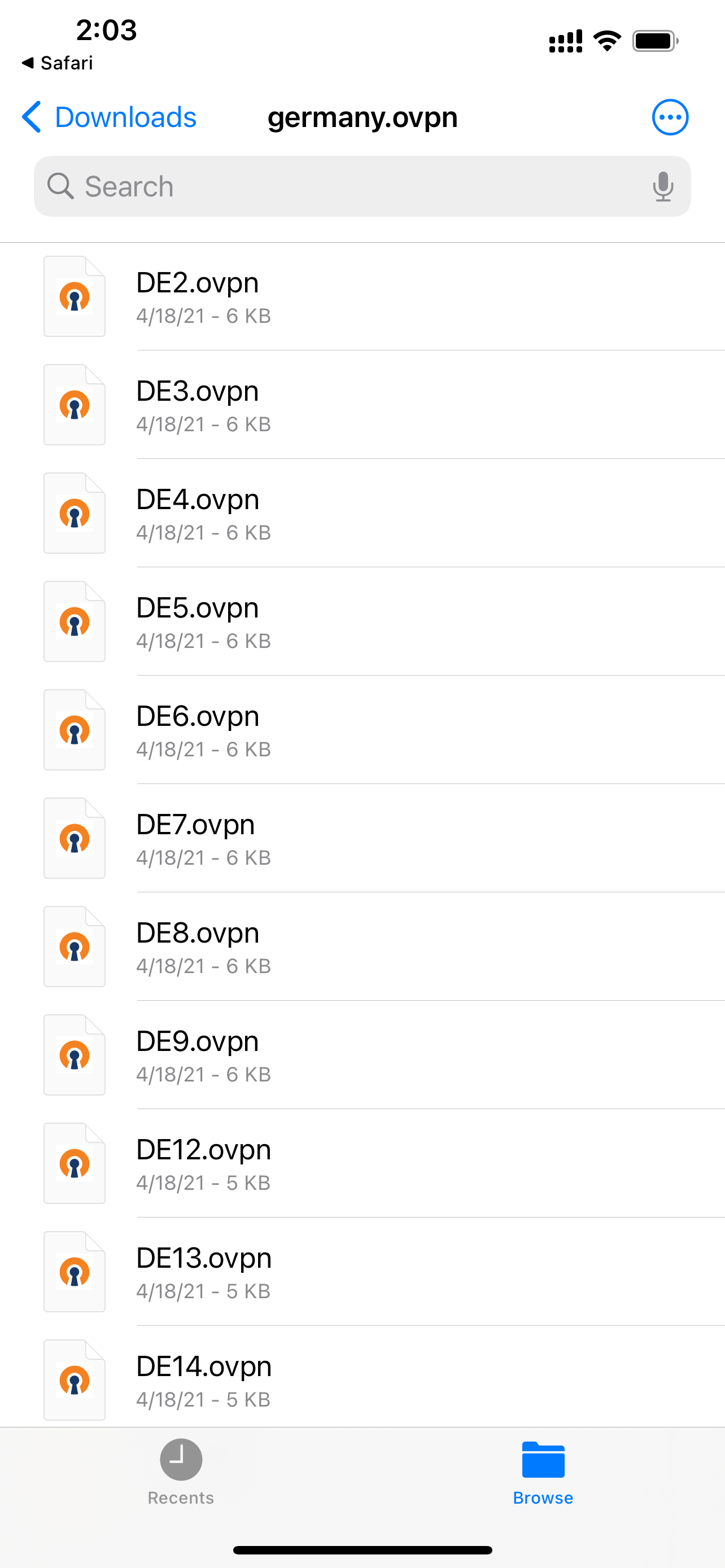Select the Browse tab
Viewport: 725px width, 1568px height.
pyautogui.click(x=543, y=1472)
